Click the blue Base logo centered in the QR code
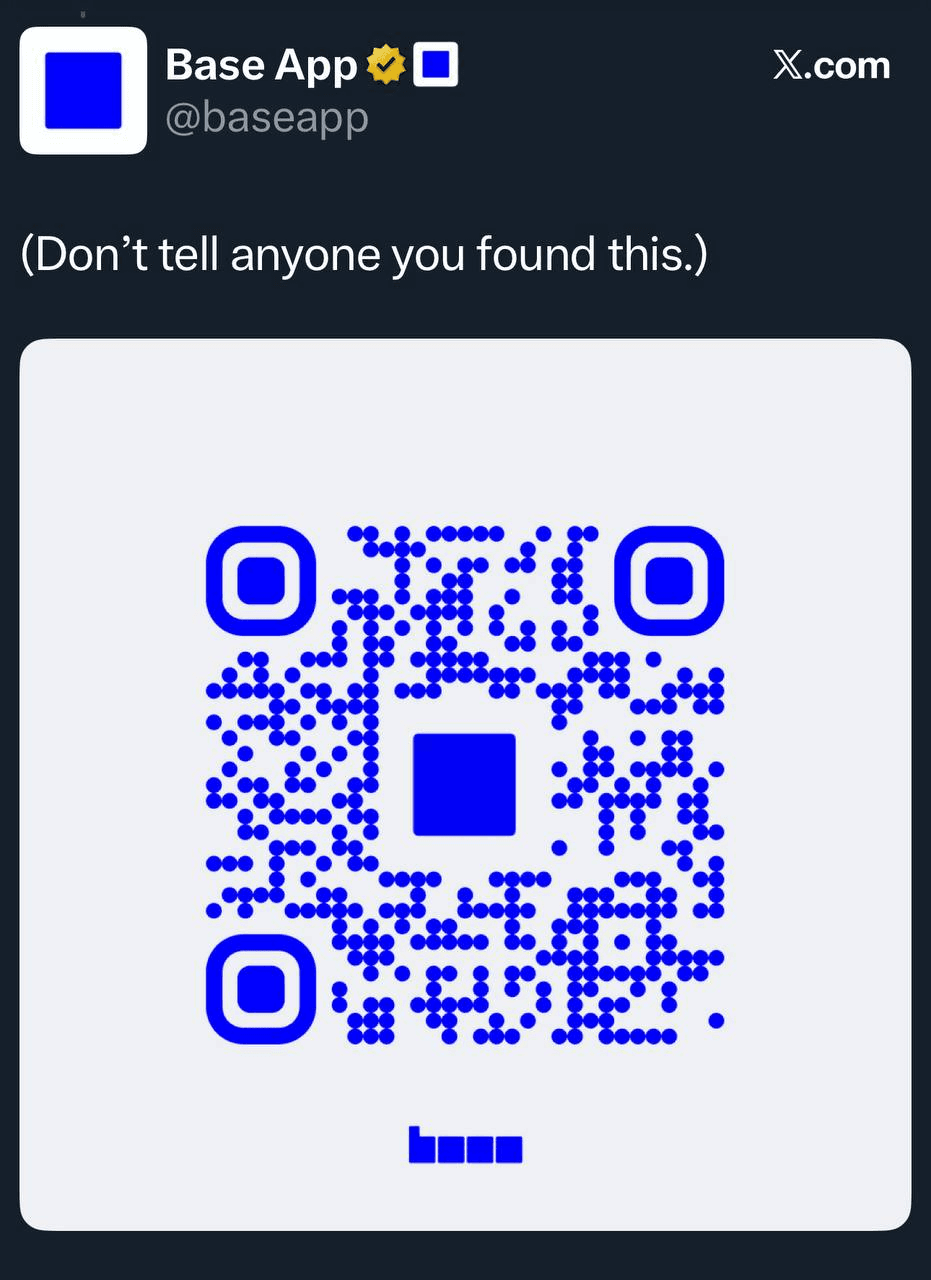This screenshot has width=931, height=1280. tap(464, 783)
